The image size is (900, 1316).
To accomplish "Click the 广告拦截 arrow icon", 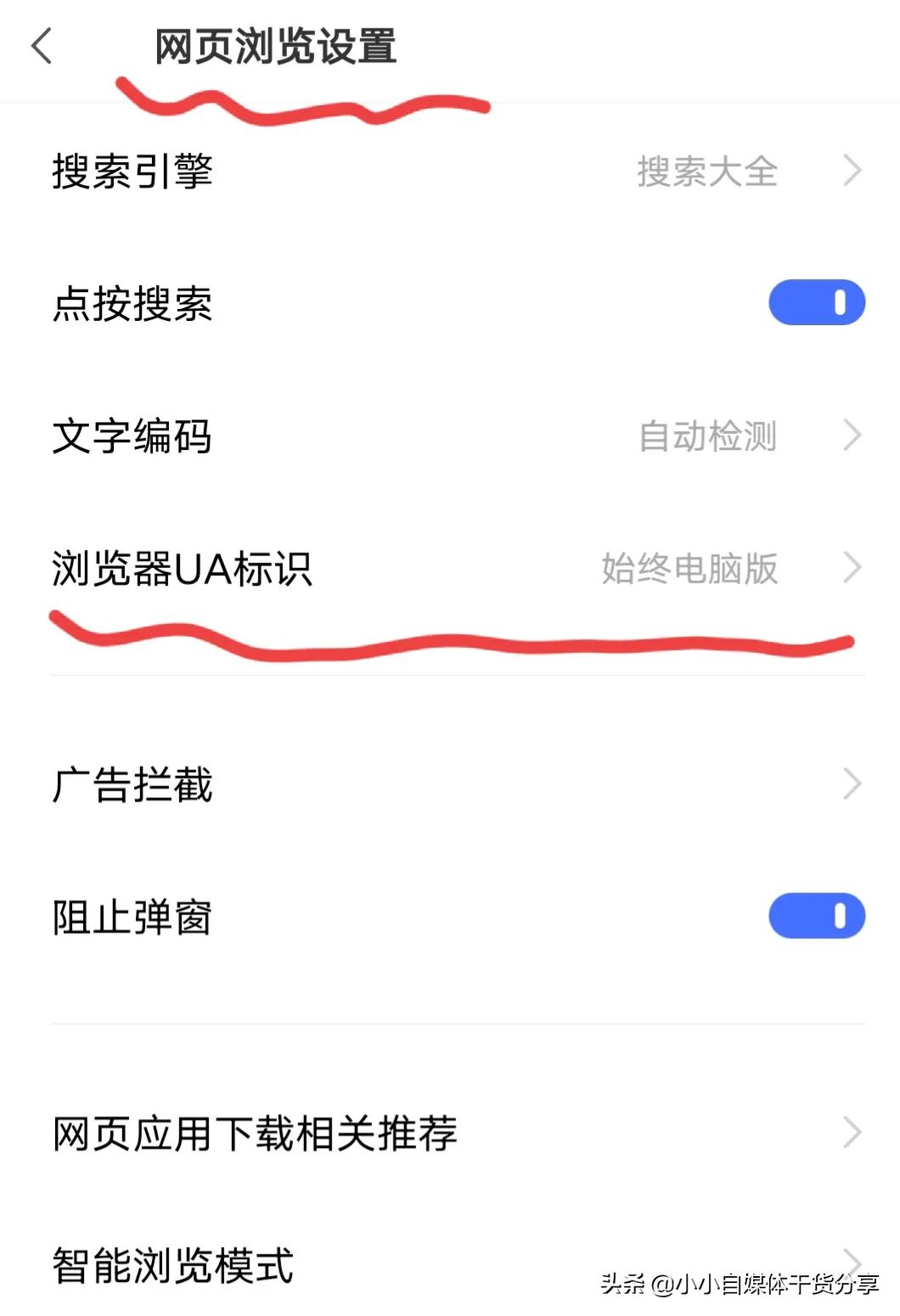I will tap(853, 784).
